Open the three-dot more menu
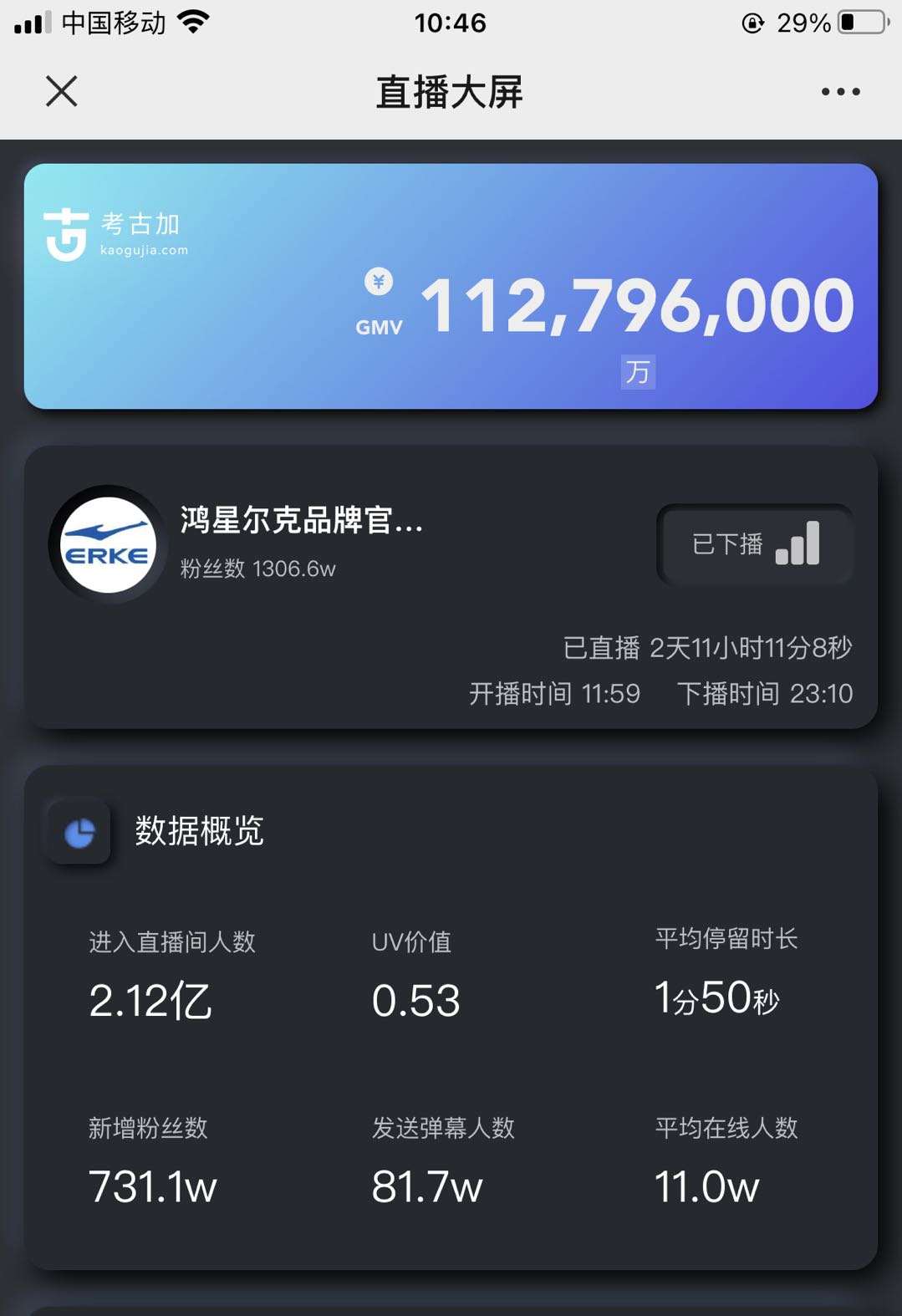The image size is (902, 1316). click(x=840, y=92)
